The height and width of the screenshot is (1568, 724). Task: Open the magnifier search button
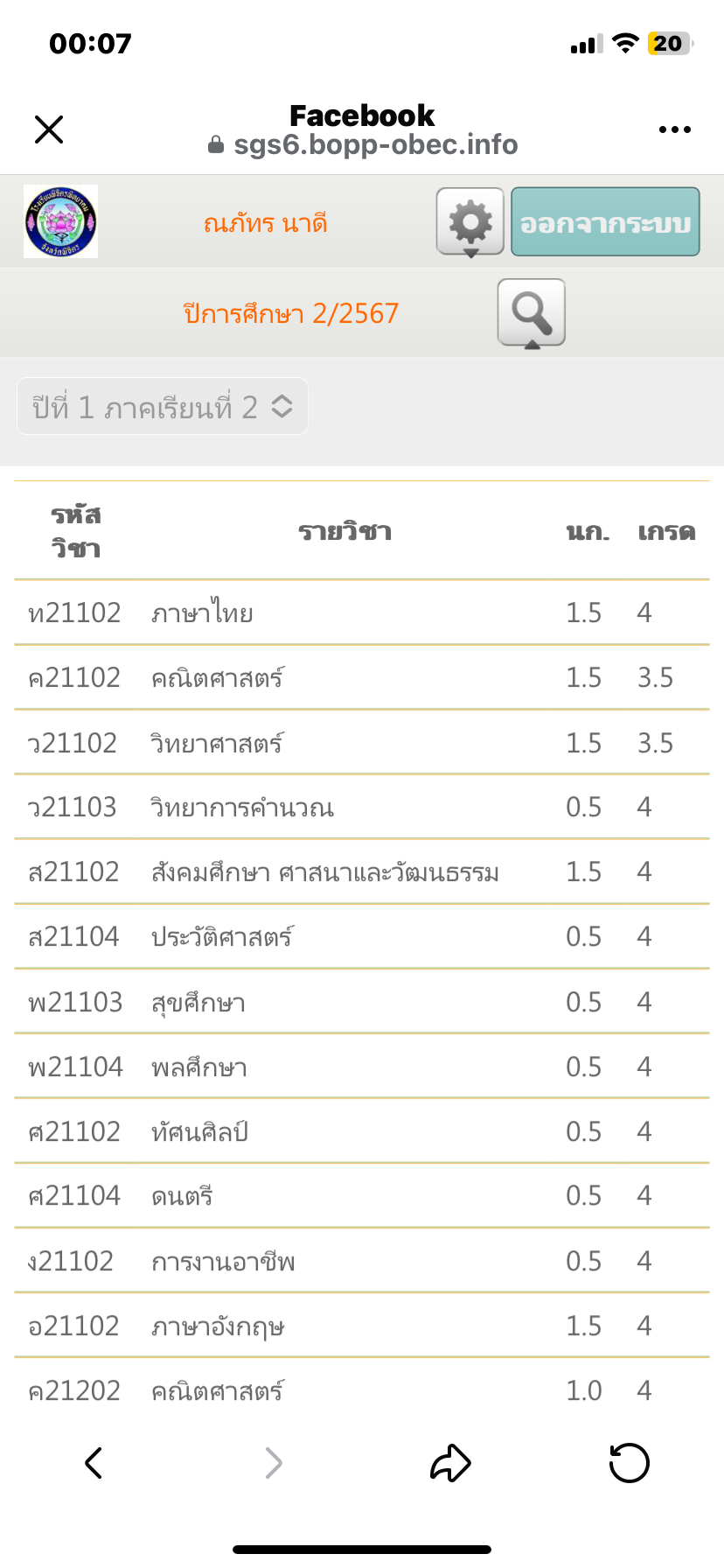pyautogui.click(x=531, y=313)
